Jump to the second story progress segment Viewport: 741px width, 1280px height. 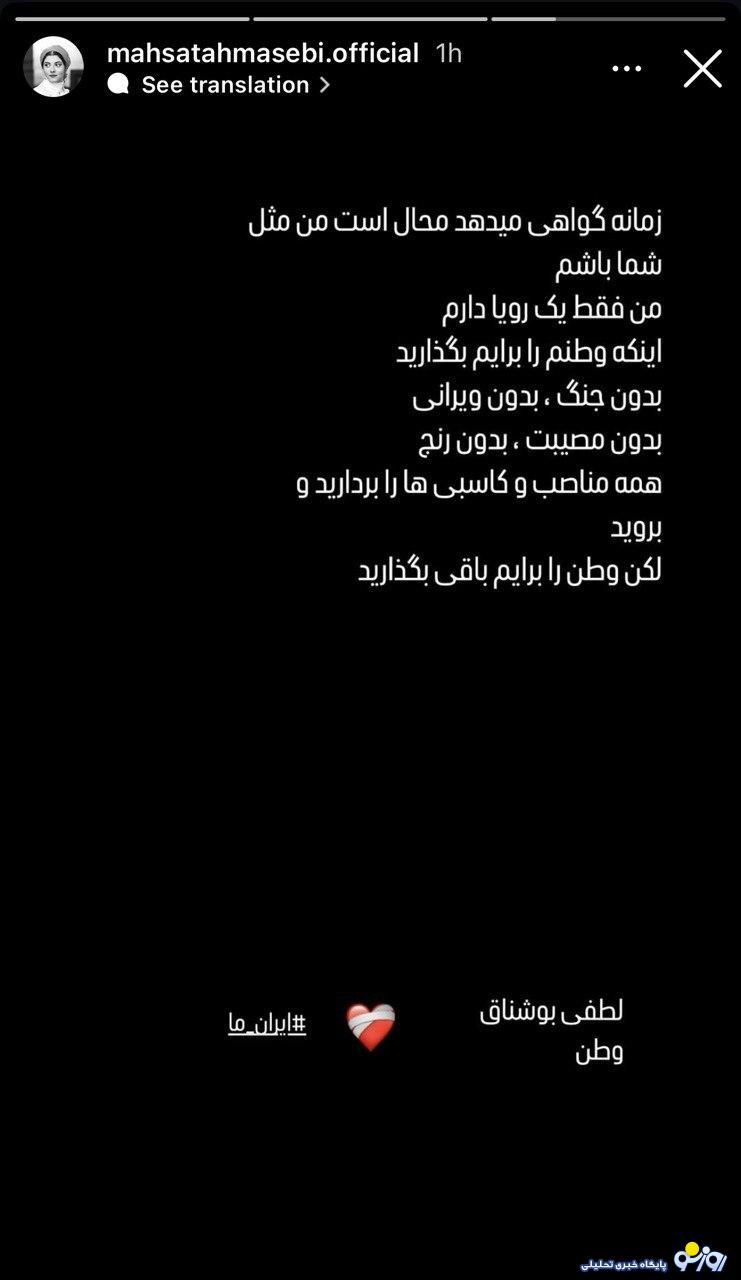tap(370, 16)
